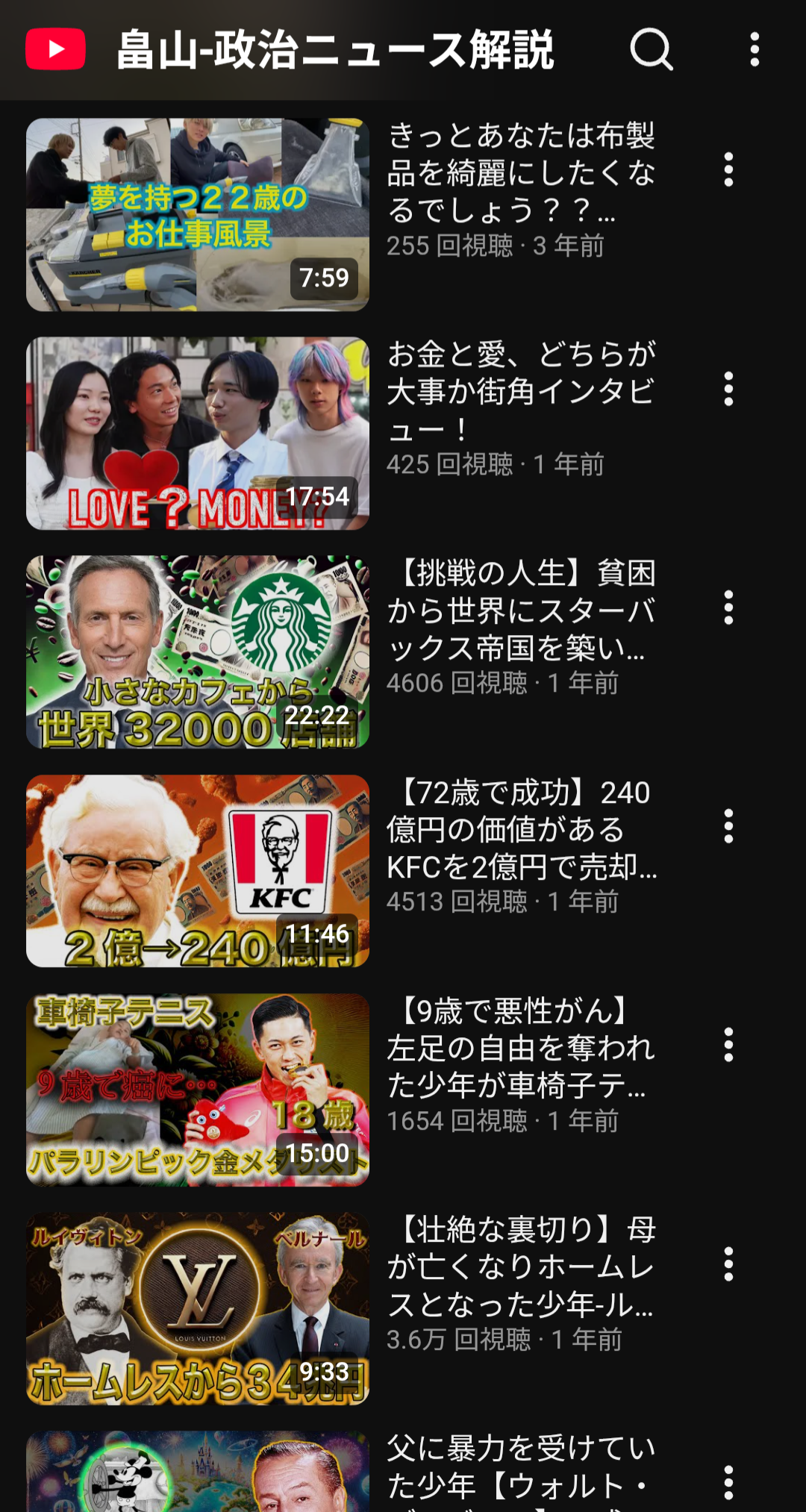Open options for the 布製品 cleaning video

pyautogui.click(x=728, y=170)
